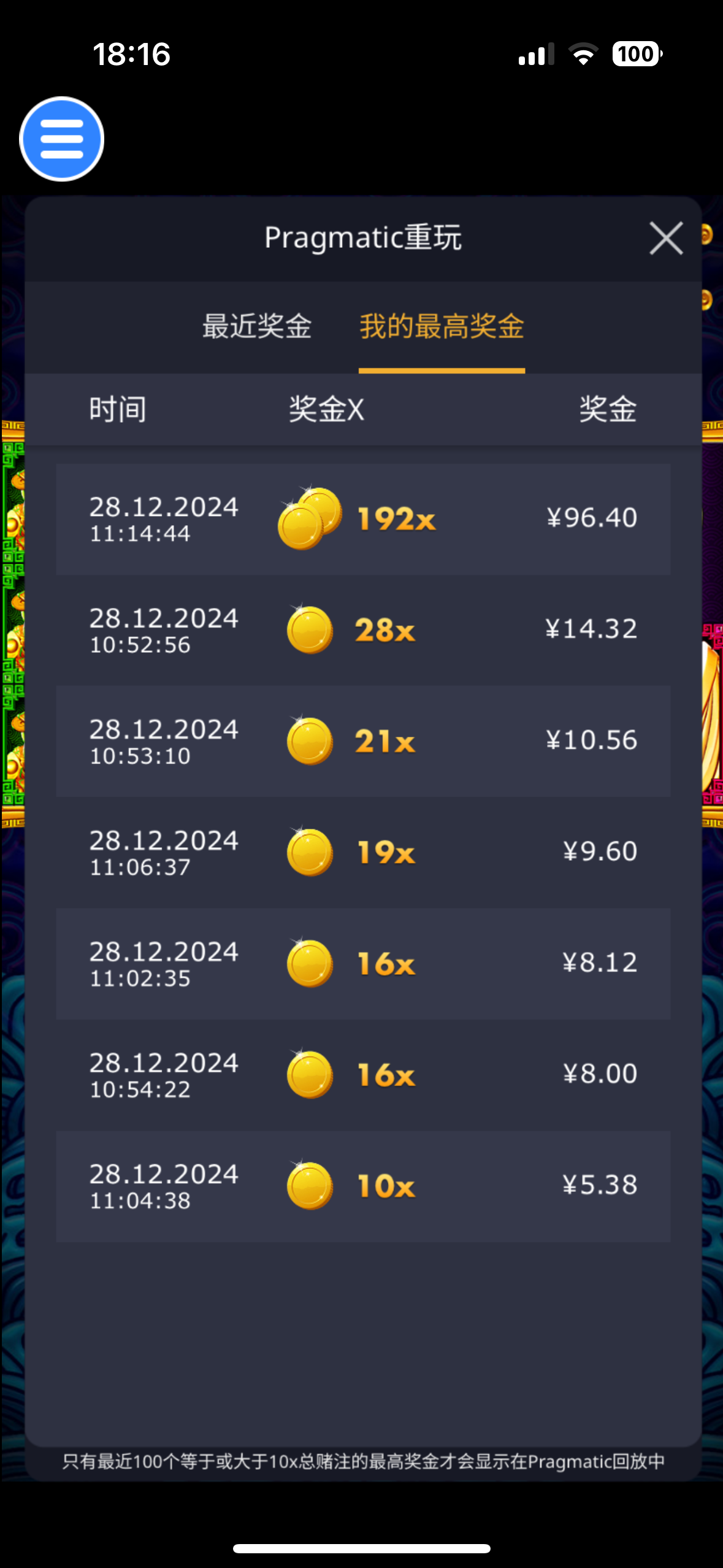This screenshot has width=723, height=1568.
Task: View the 21x win replay
Action: coord(363,741)
